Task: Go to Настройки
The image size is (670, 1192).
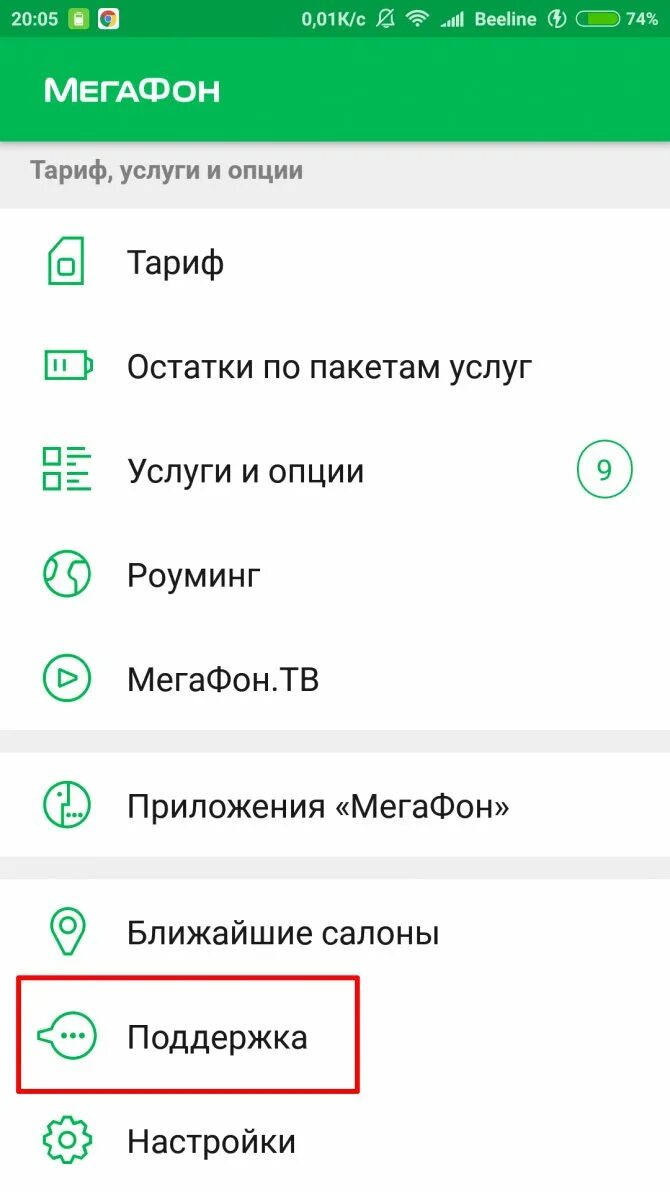Action: pyautogui.click(x=335, y=1140)
